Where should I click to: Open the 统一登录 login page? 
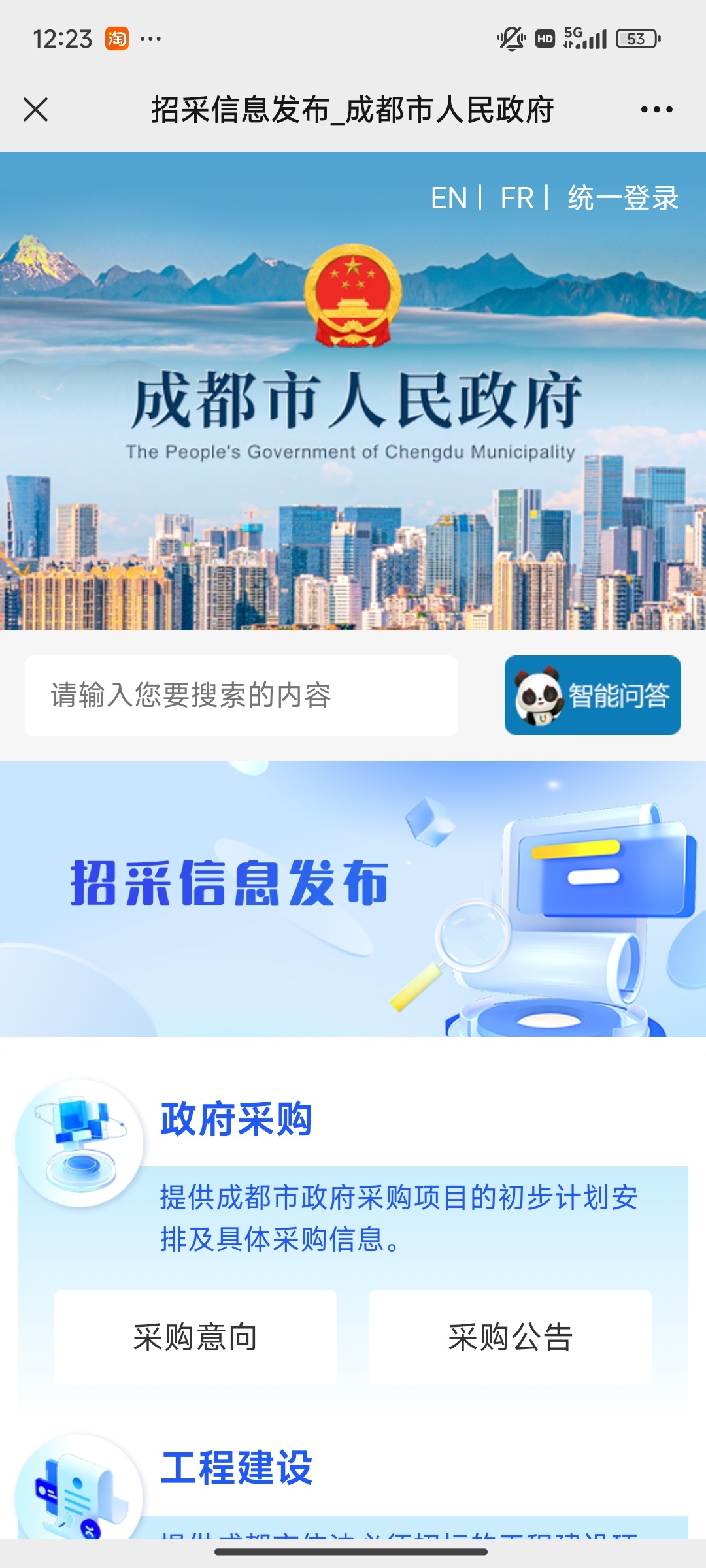[623, 198]
